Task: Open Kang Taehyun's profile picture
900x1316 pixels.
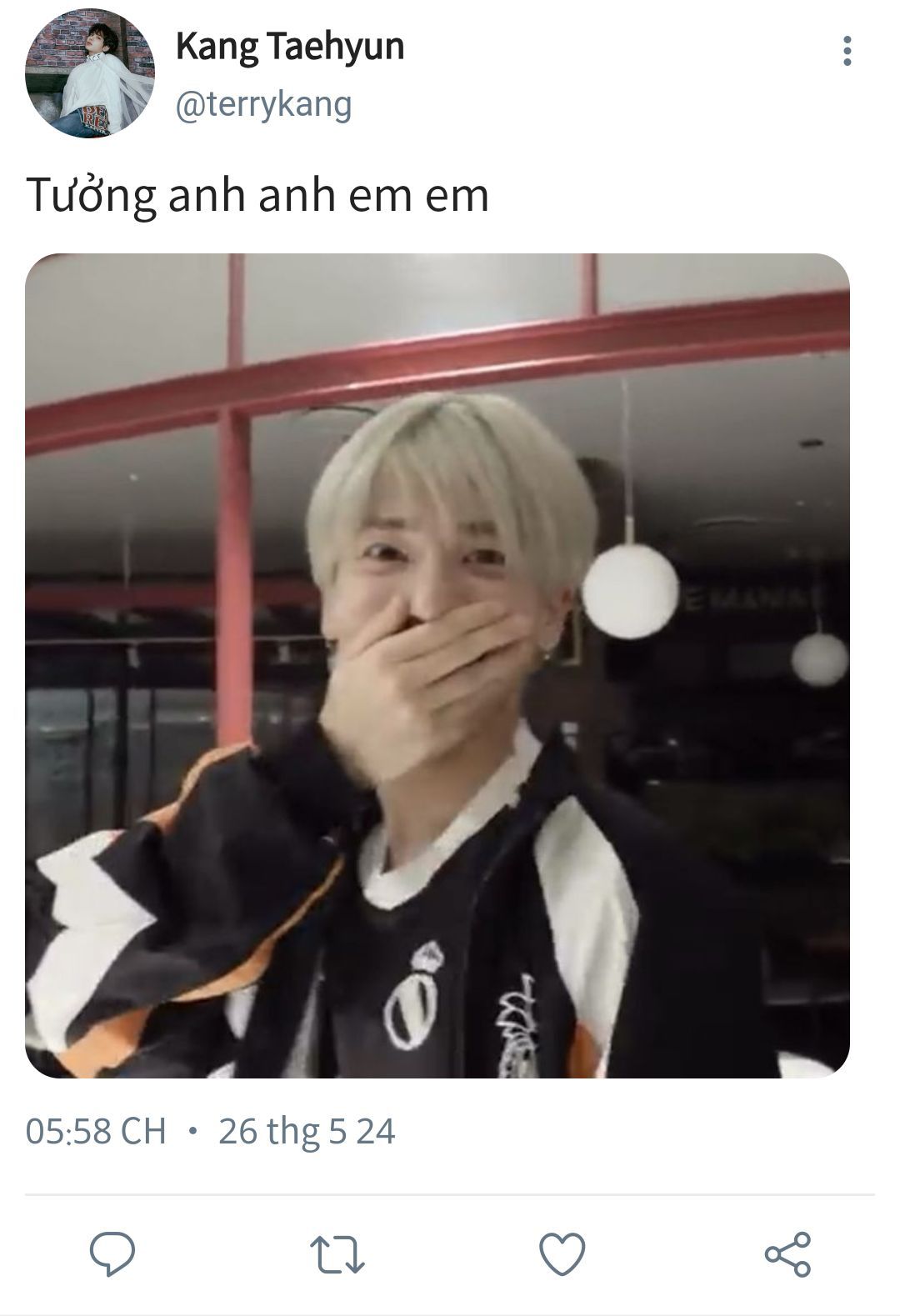Action: 90,73
